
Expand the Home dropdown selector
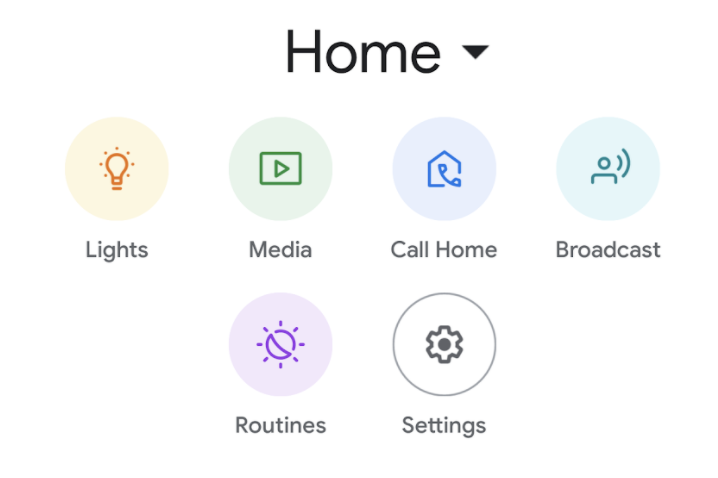click(x=476, y=52)
